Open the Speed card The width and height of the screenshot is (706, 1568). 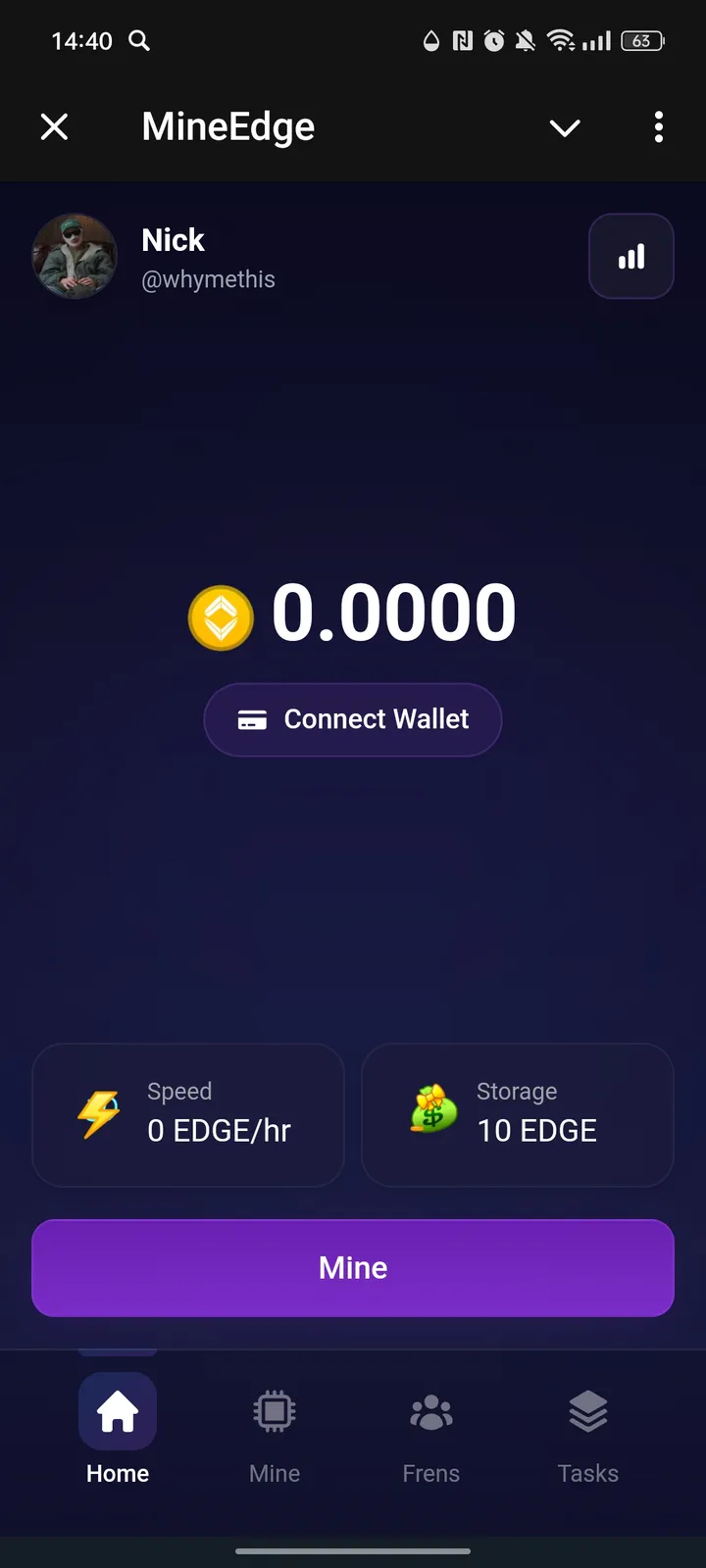188,1114
